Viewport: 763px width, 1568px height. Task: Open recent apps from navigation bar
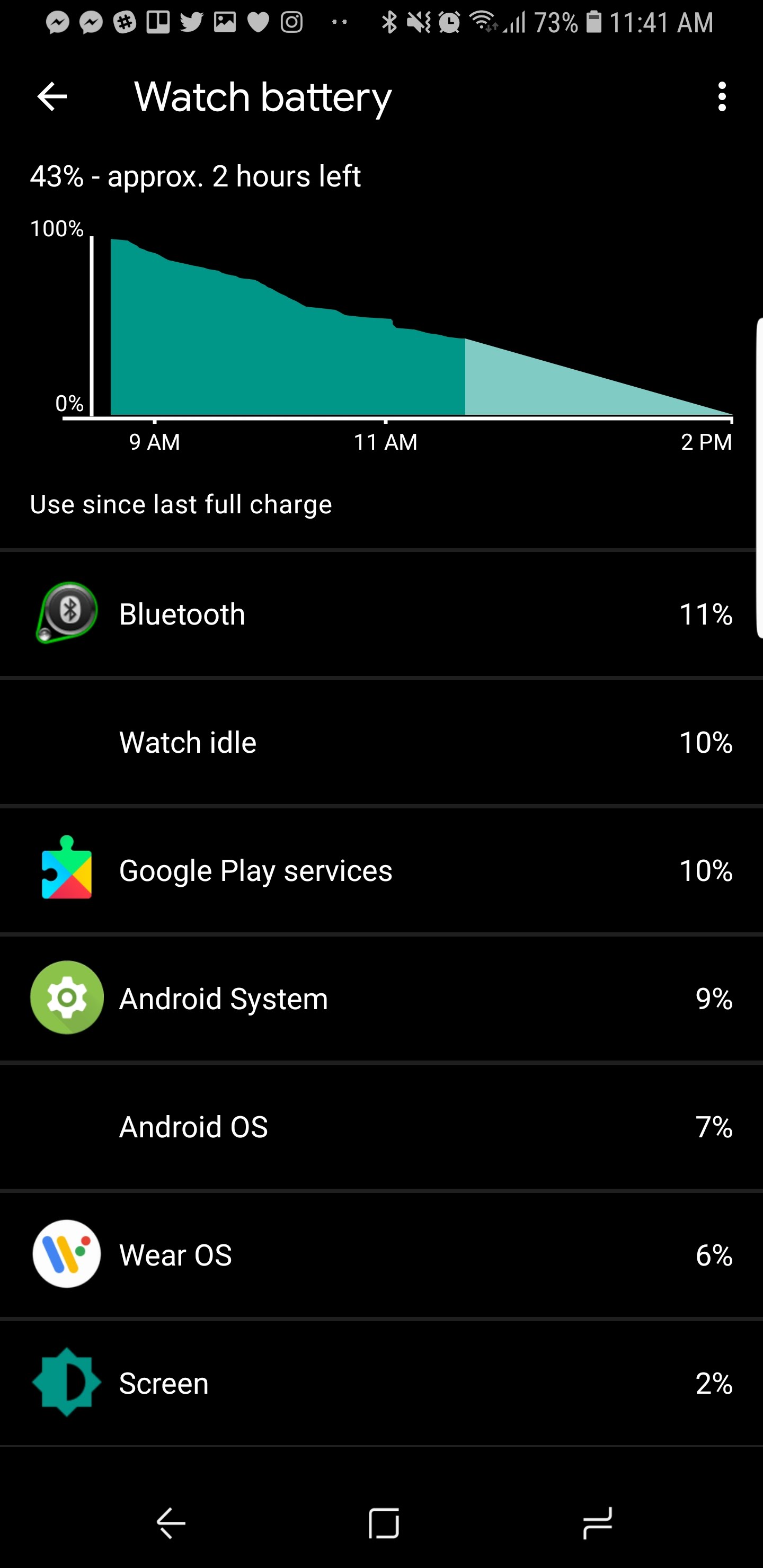click(x=597, y=1523)
